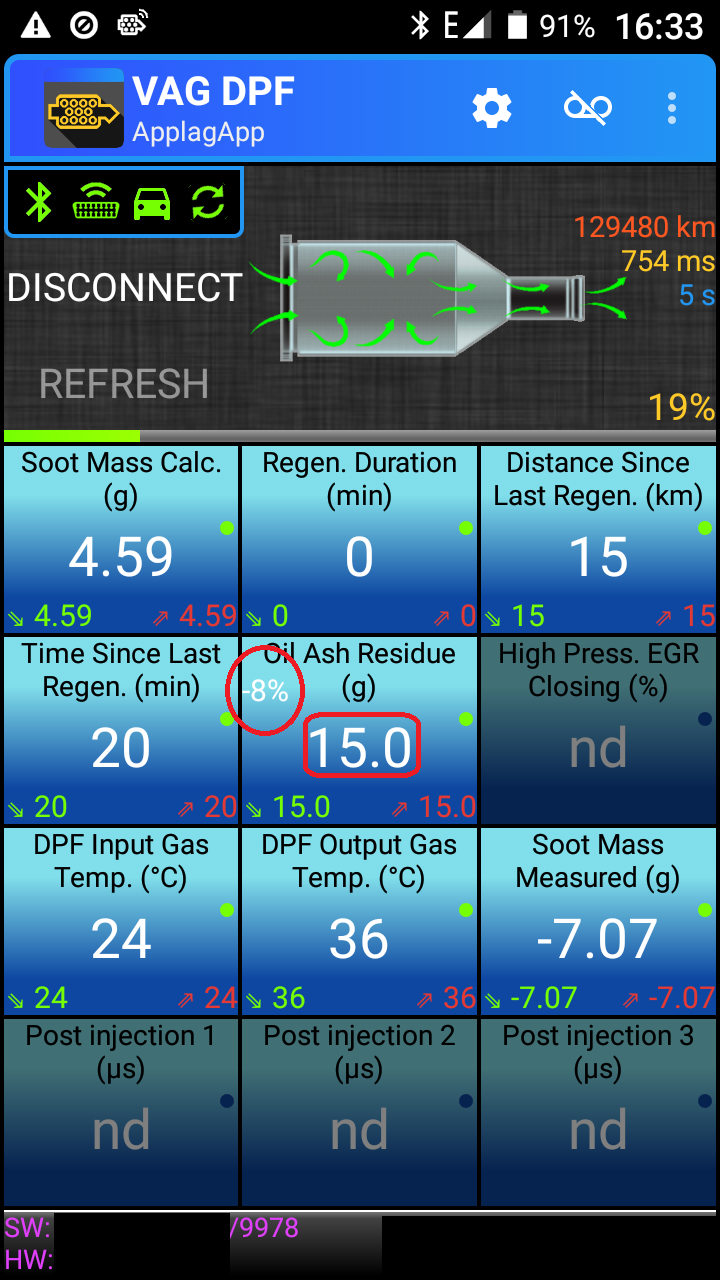
Task: Tap the crossed-out infinity loop icon
Action: (588, 107)
